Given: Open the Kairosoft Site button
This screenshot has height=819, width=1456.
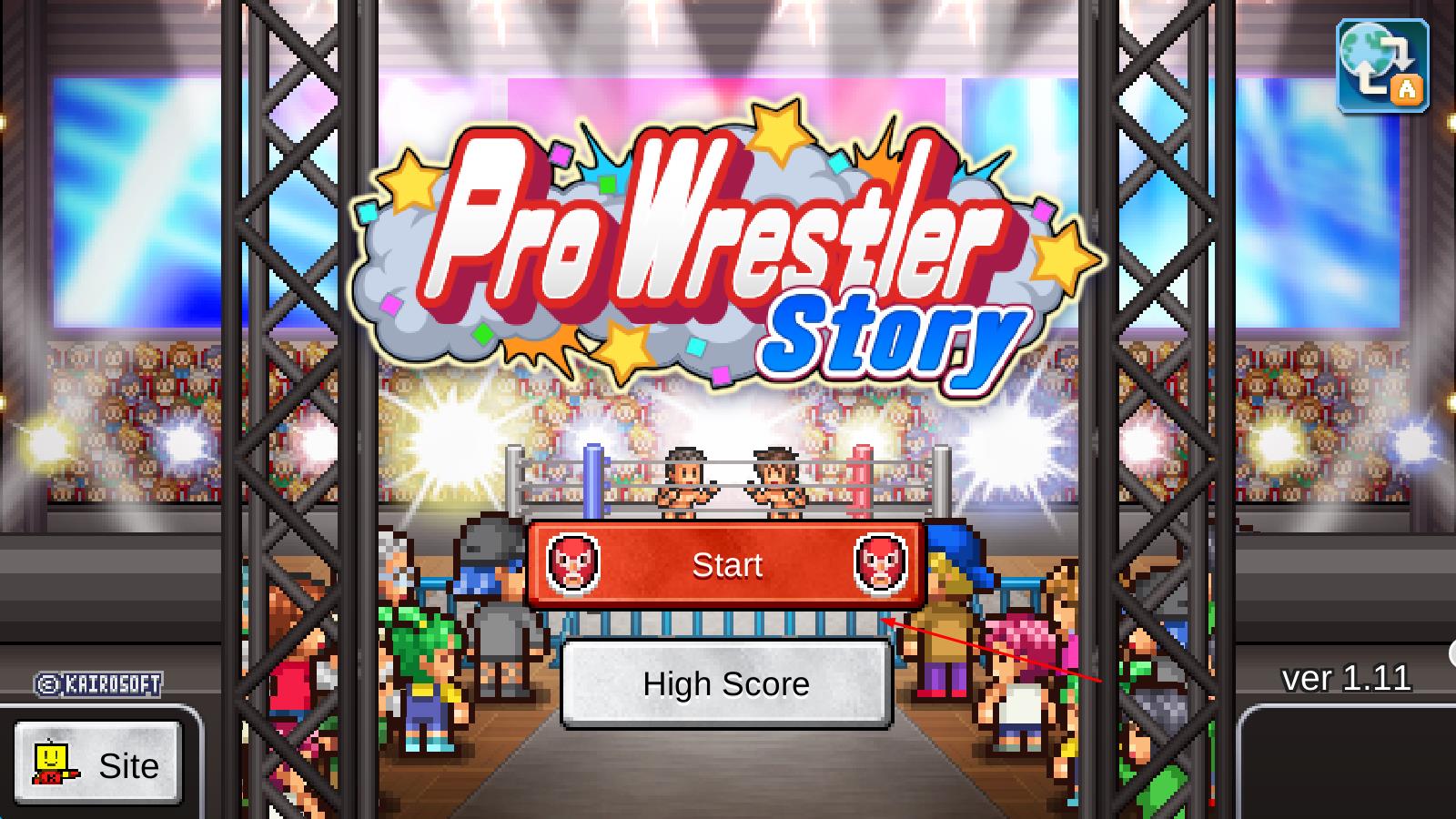Looking at the screenshot, I should [98, 764].
